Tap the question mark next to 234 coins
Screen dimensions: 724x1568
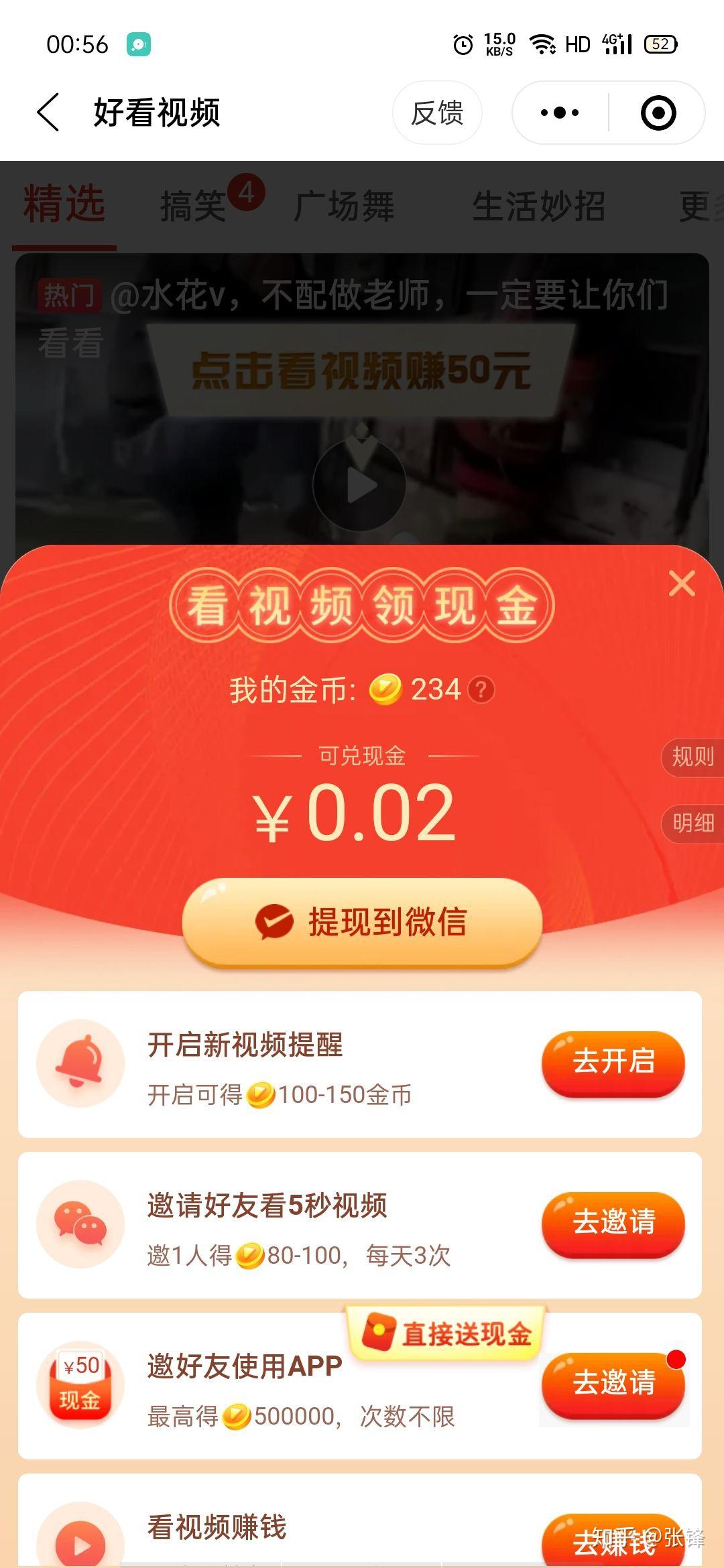point(481,690)
